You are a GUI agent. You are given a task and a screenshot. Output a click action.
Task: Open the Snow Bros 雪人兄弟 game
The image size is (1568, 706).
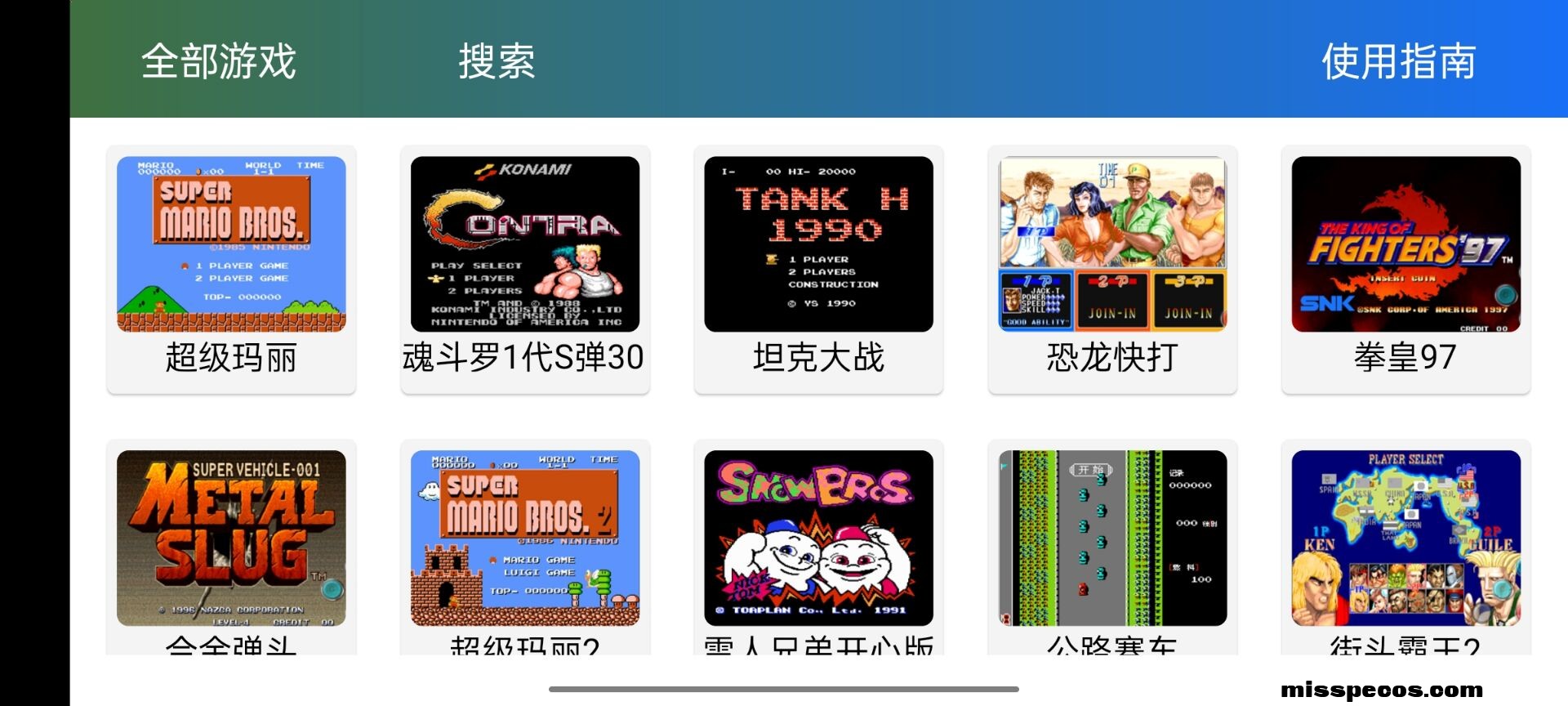pyautogui.click(x=818, y=538)
